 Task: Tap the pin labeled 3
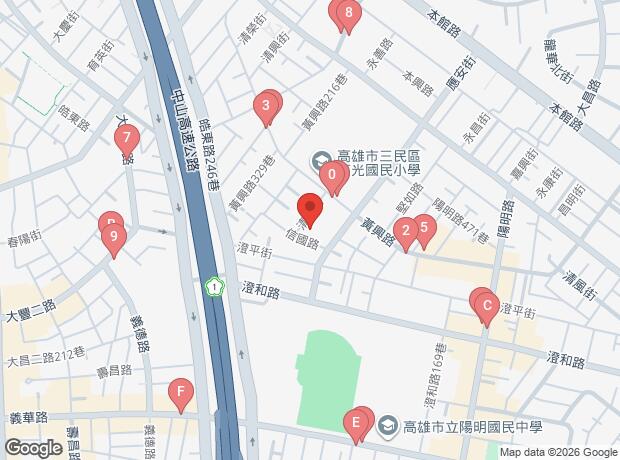266,105
